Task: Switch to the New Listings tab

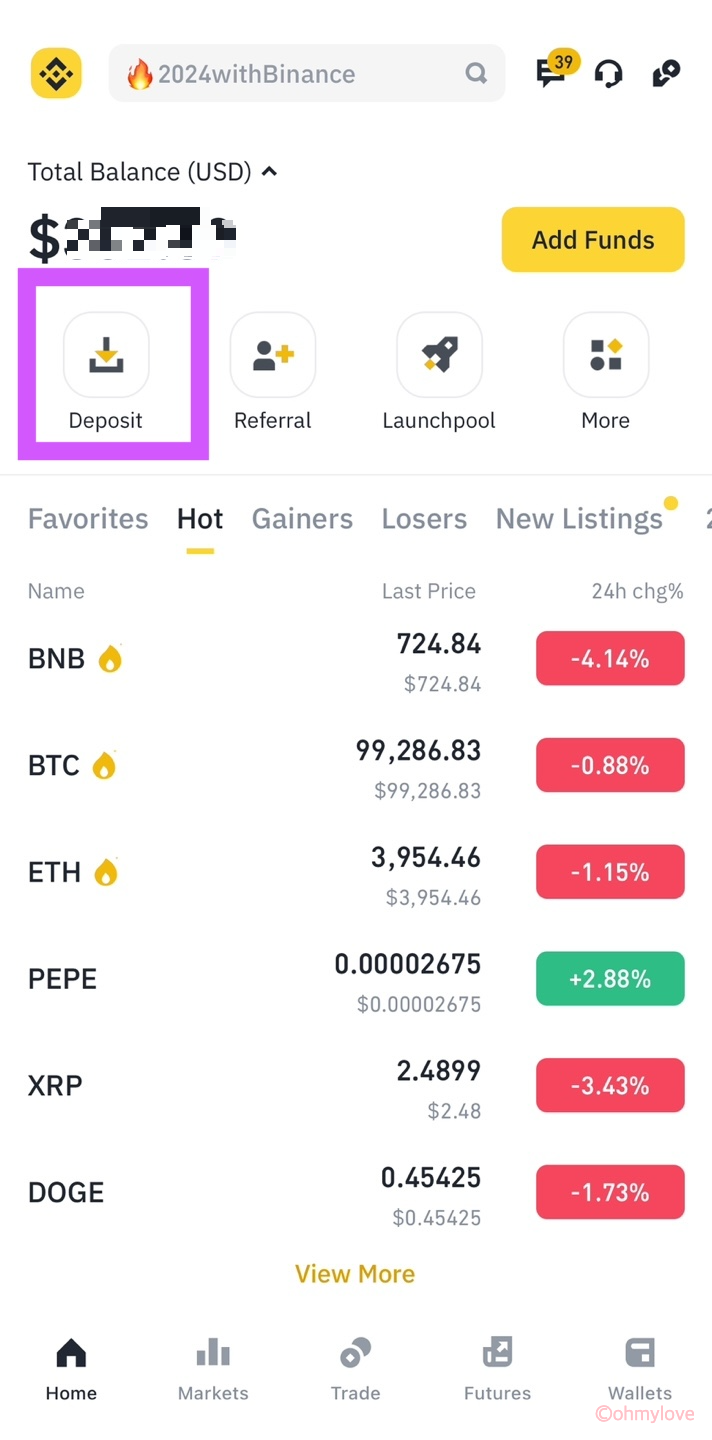Action: [579, 519]
